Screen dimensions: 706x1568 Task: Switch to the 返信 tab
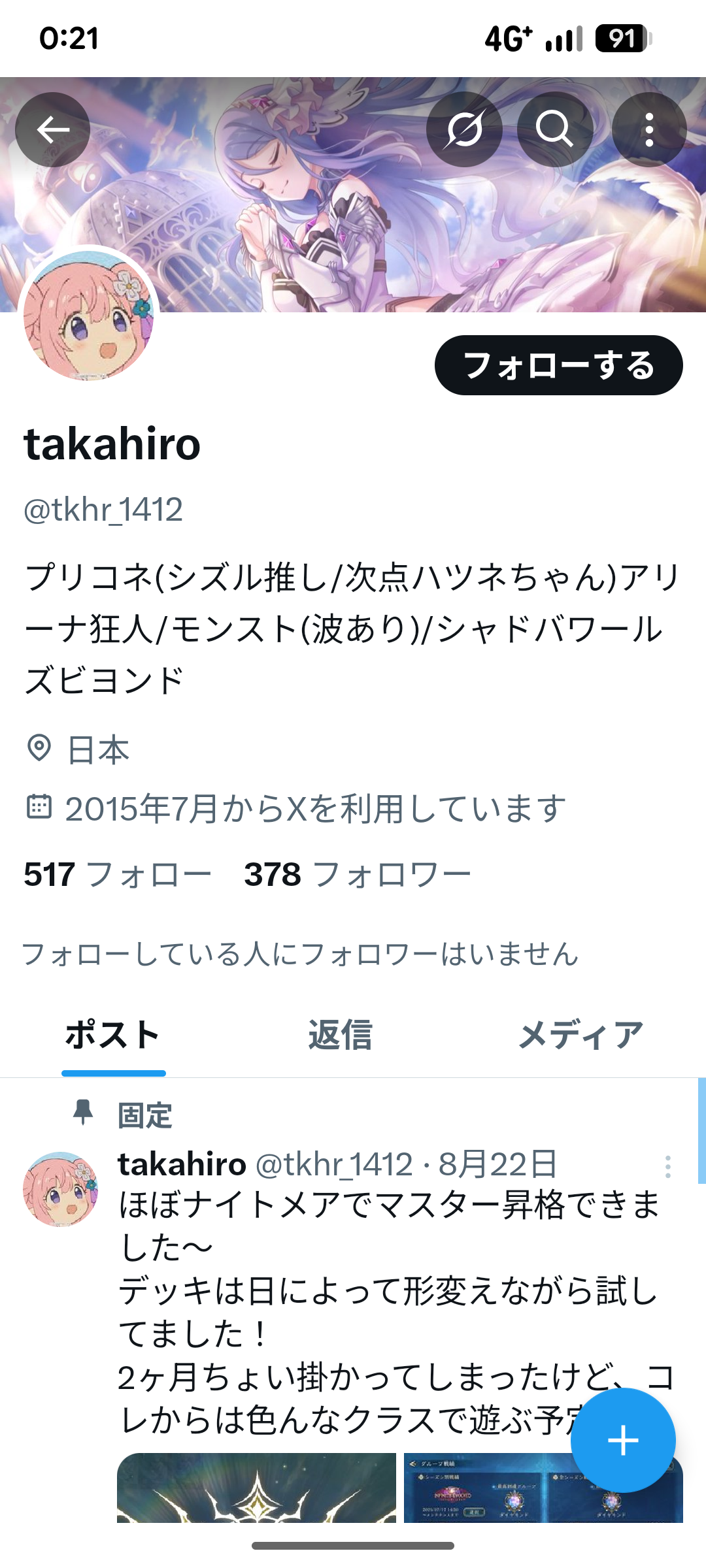coord(340,1036)
